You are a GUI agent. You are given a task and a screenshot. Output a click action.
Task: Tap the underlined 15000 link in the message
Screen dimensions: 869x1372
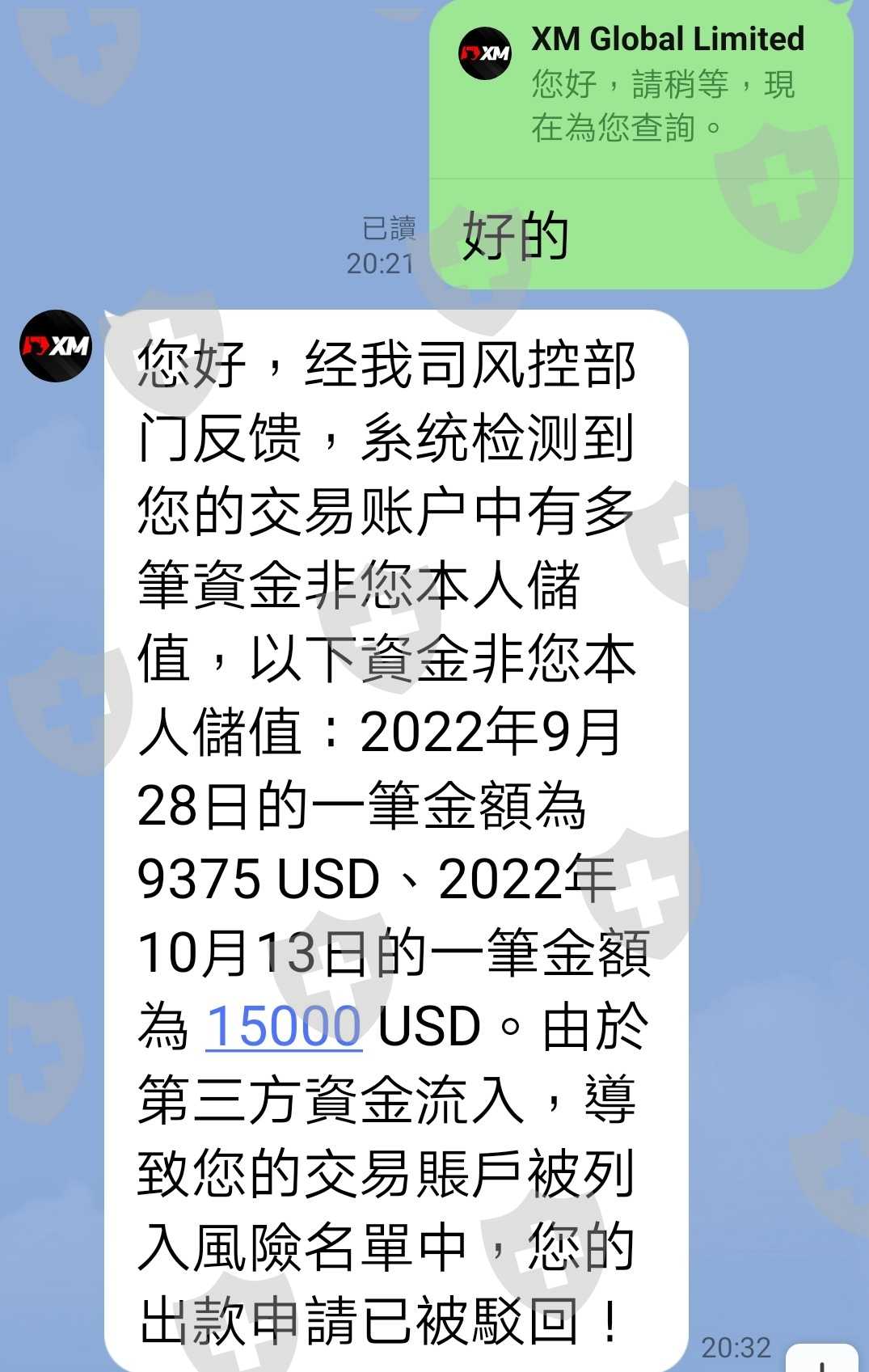(x=284, y=1026)
